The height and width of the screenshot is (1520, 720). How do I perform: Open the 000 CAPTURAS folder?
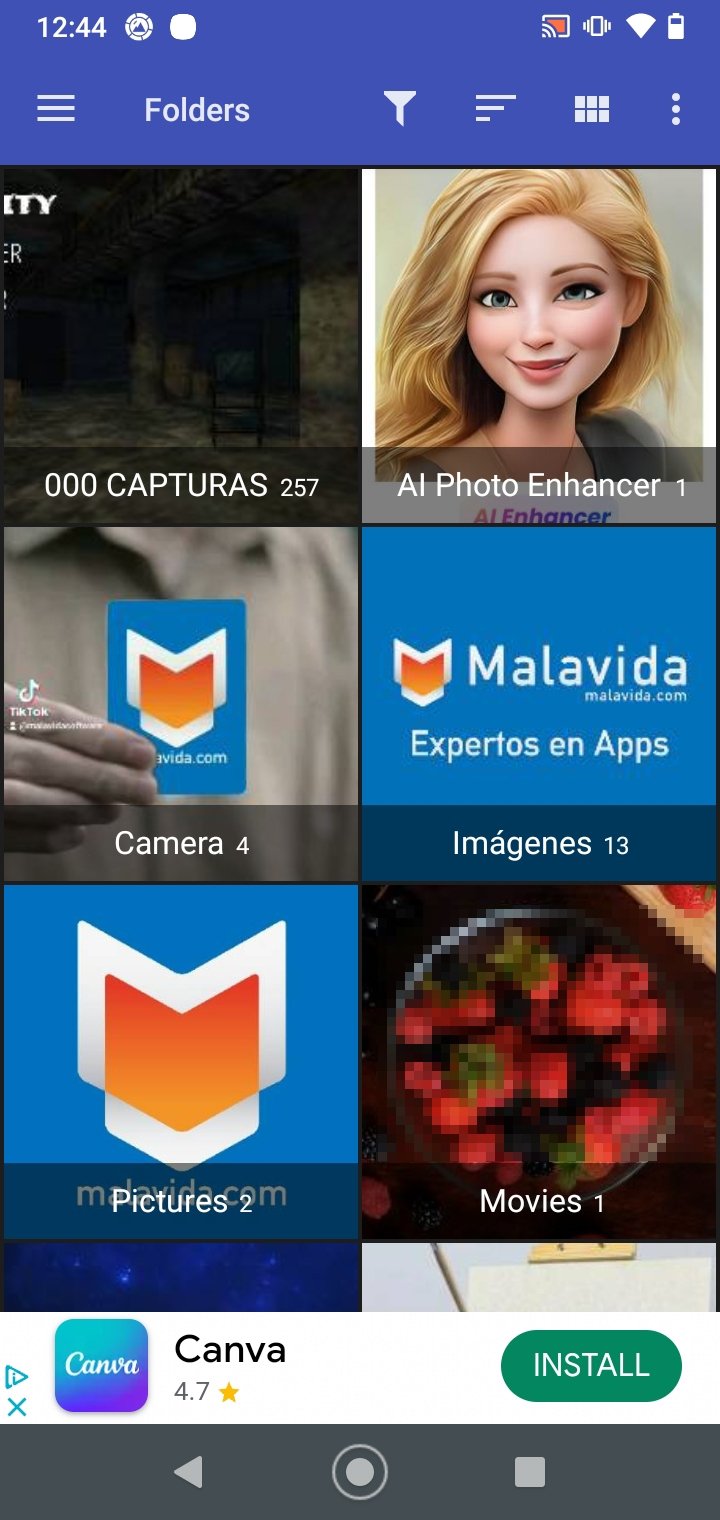(x=181, y=346)
